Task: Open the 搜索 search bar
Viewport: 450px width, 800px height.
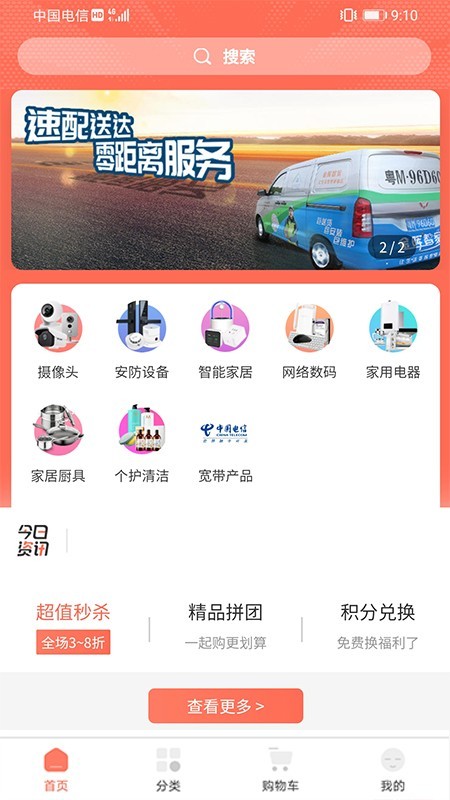Action: pos(224,56)
